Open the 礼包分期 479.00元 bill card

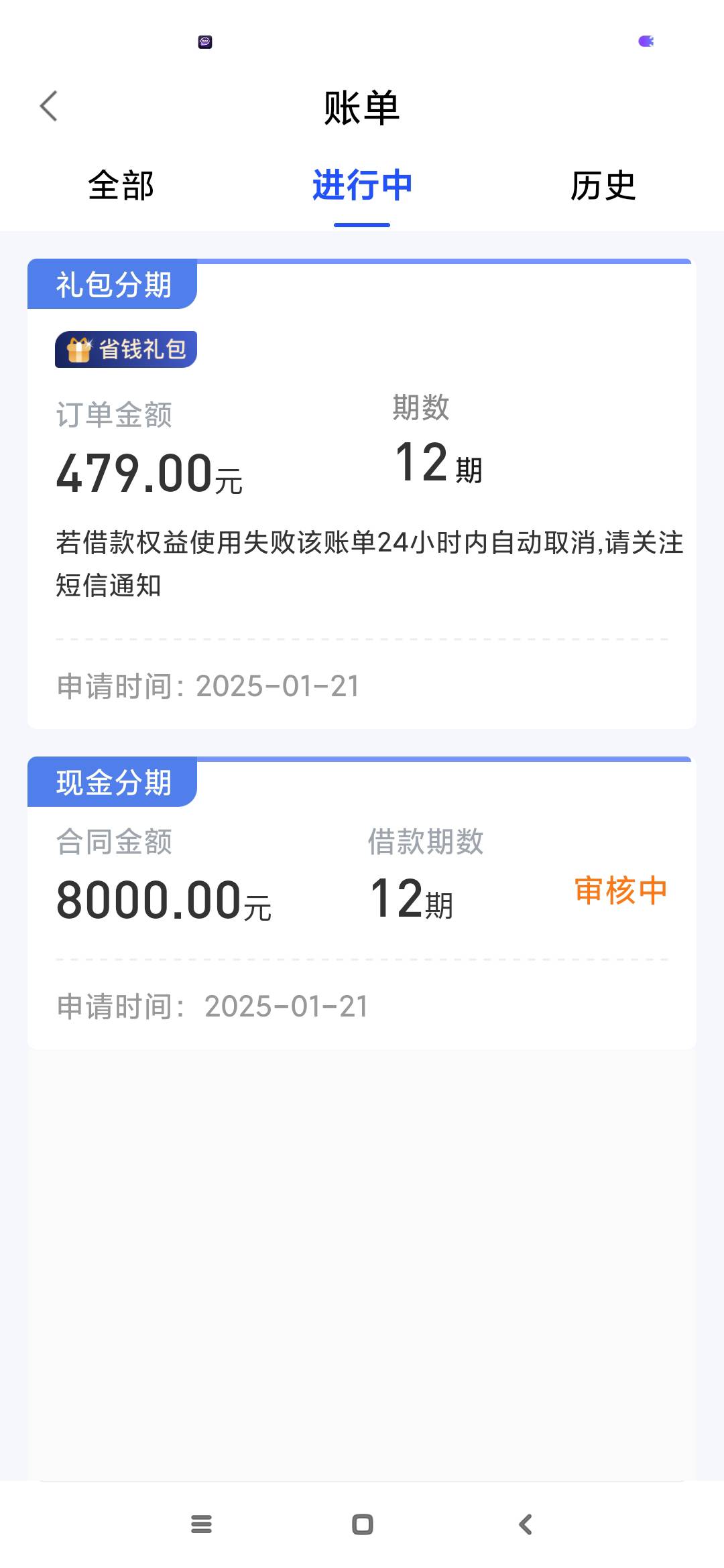coord(362,494)
